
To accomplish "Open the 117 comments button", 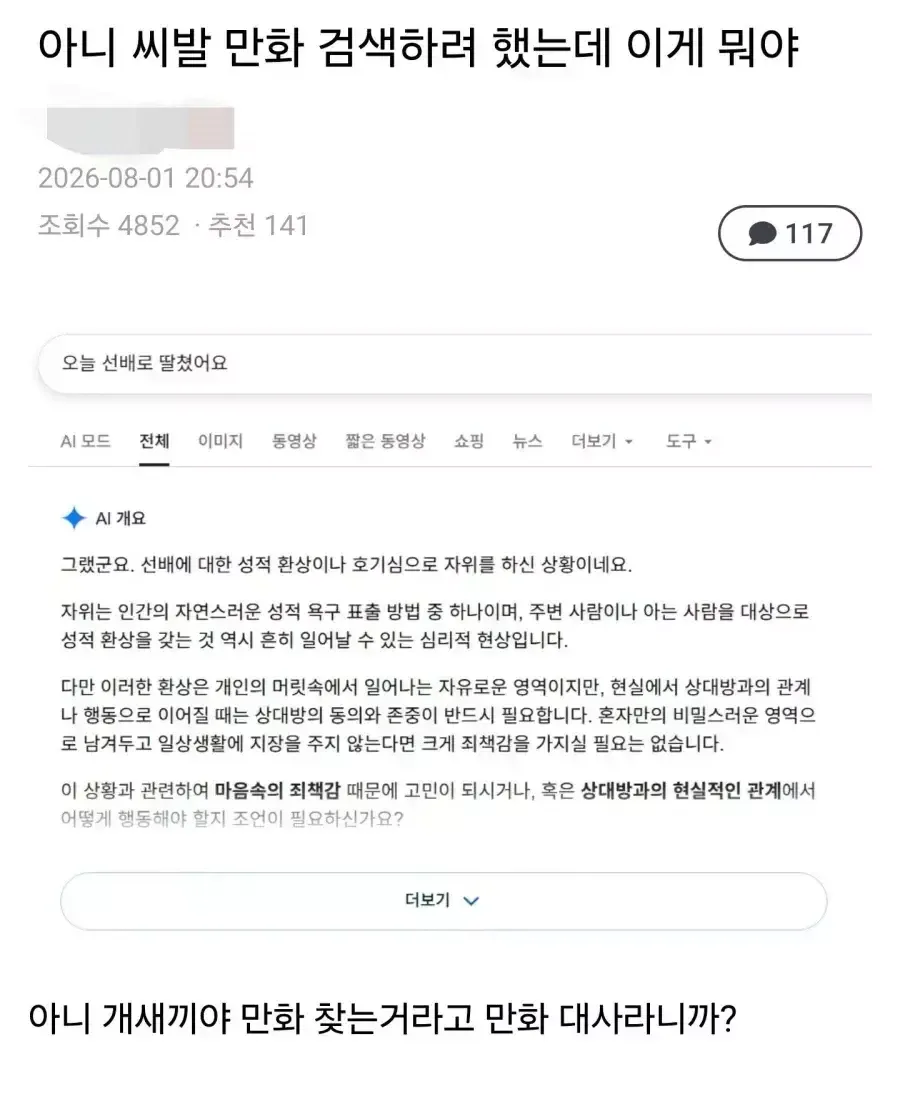I will click(790, 233).
